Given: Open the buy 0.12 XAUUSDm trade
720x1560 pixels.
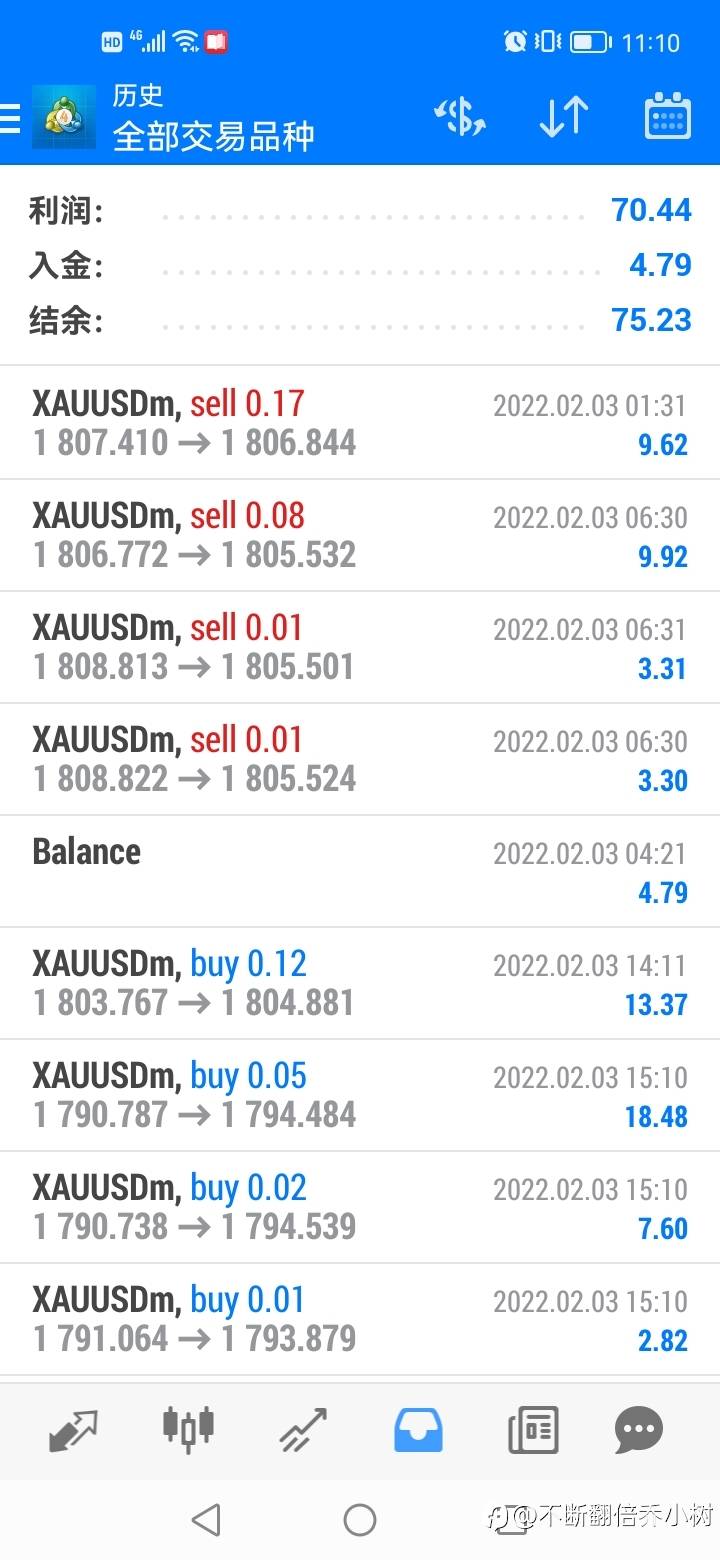Looking at the screenshot, I should coord(360,983).
